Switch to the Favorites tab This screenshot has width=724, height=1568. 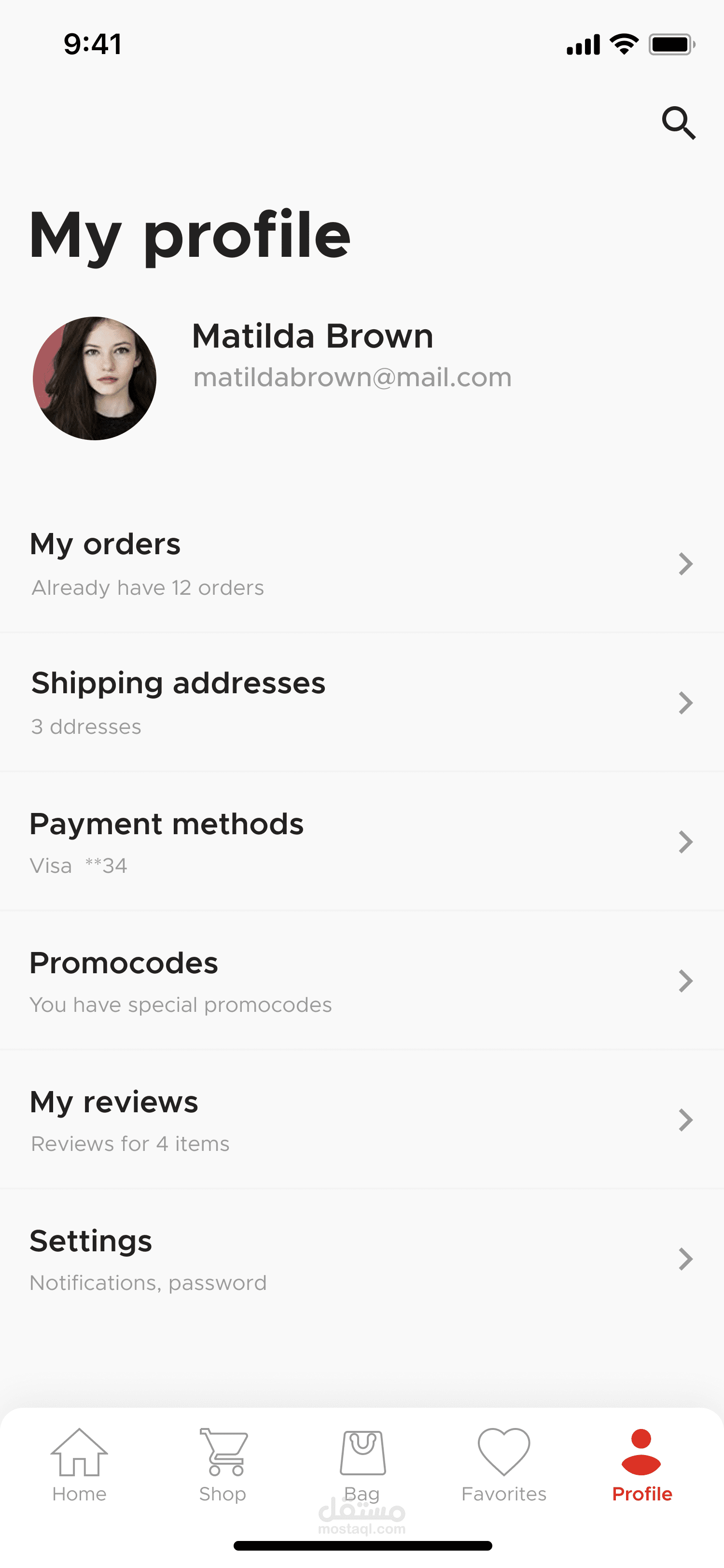click(x=504, y=1465)
